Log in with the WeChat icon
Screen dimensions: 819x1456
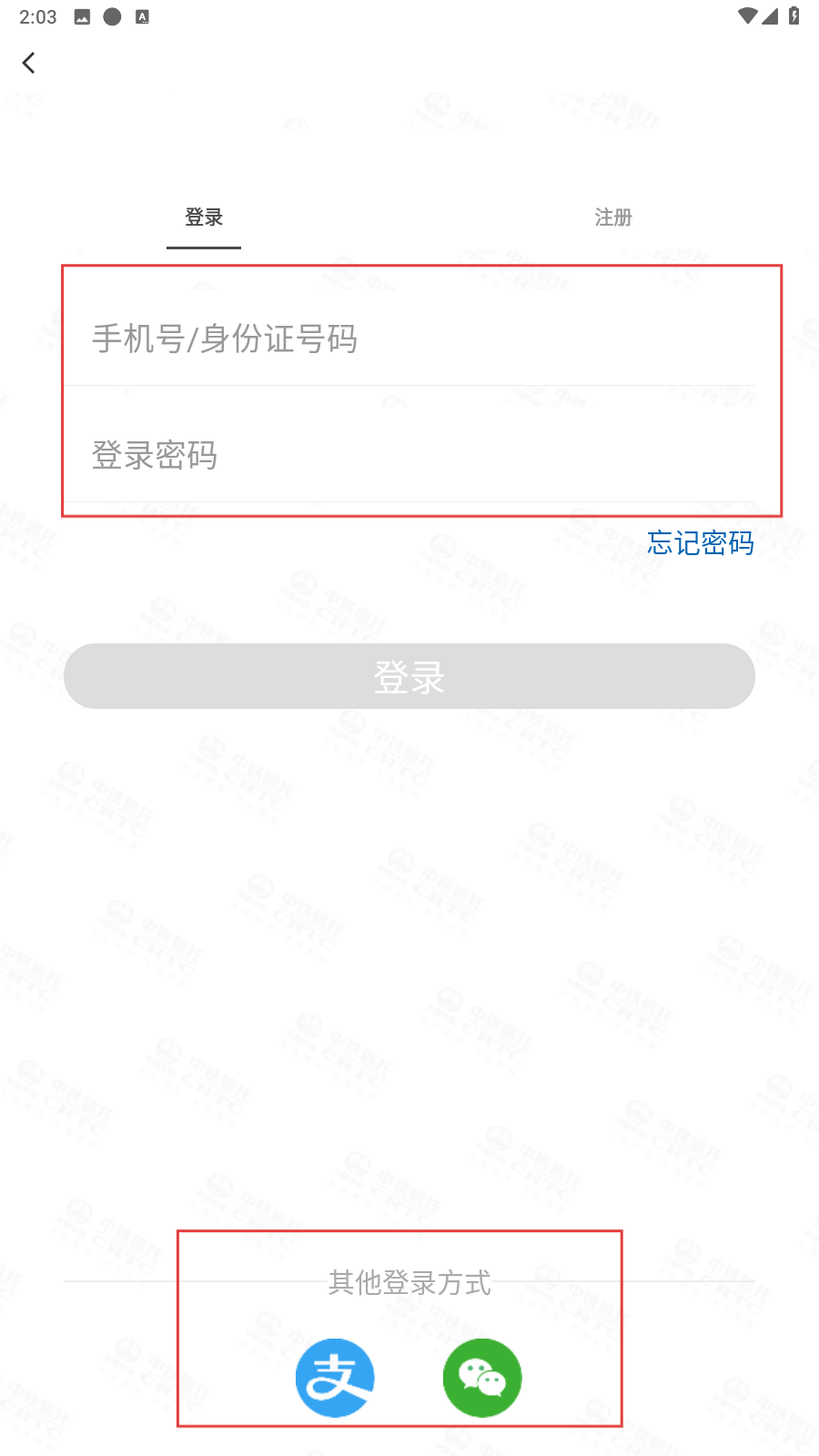[482, 1378]
